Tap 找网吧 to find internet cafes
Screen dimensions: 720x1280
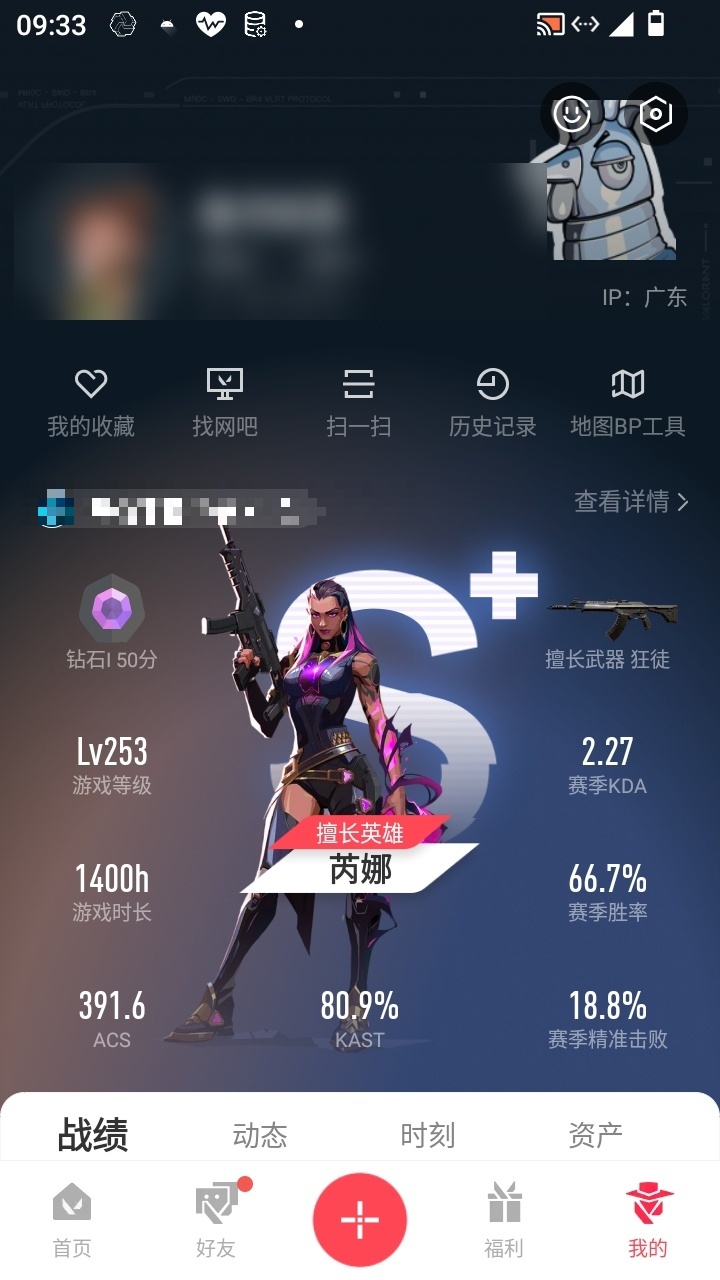click(225, 402)
